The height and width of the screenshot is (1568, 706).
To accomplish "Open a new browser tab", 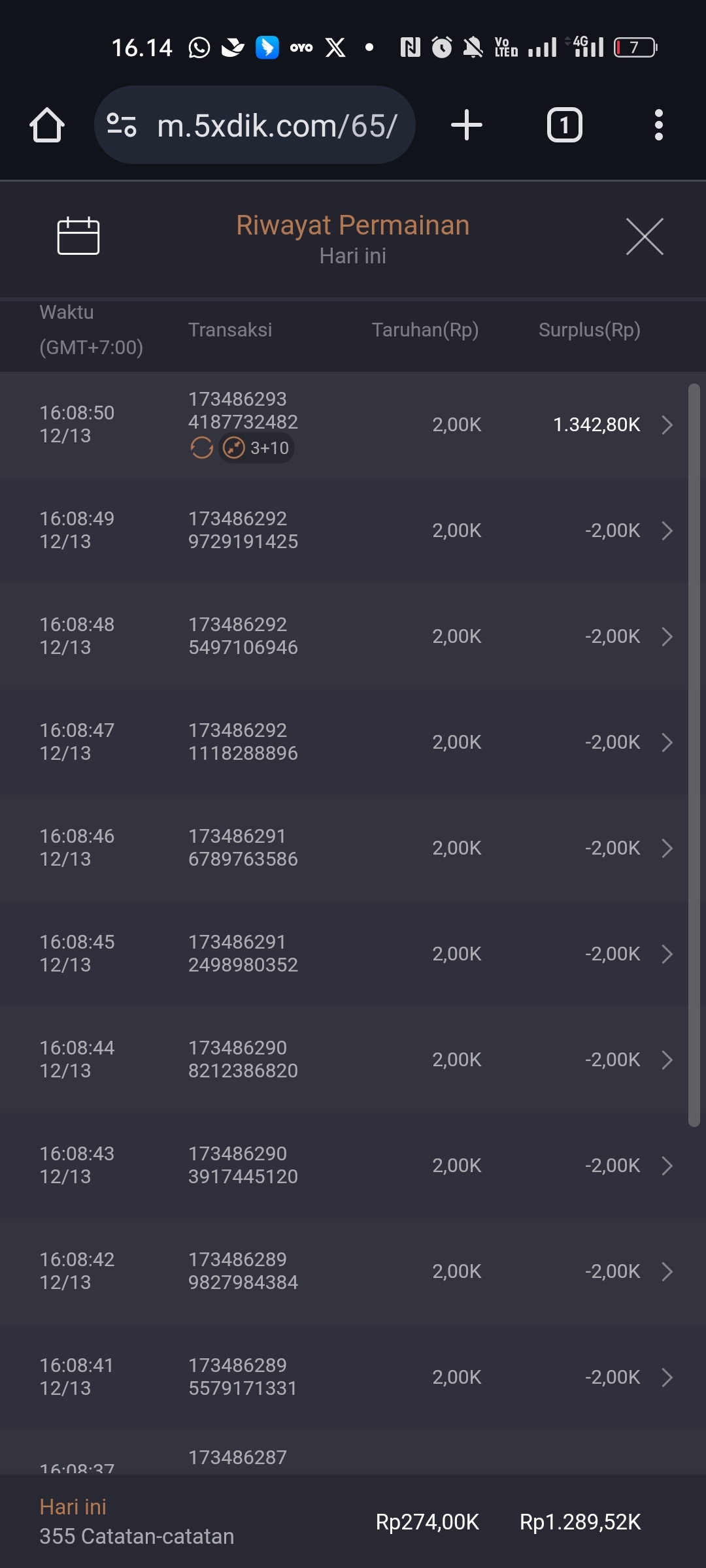I will coord(467,125).
